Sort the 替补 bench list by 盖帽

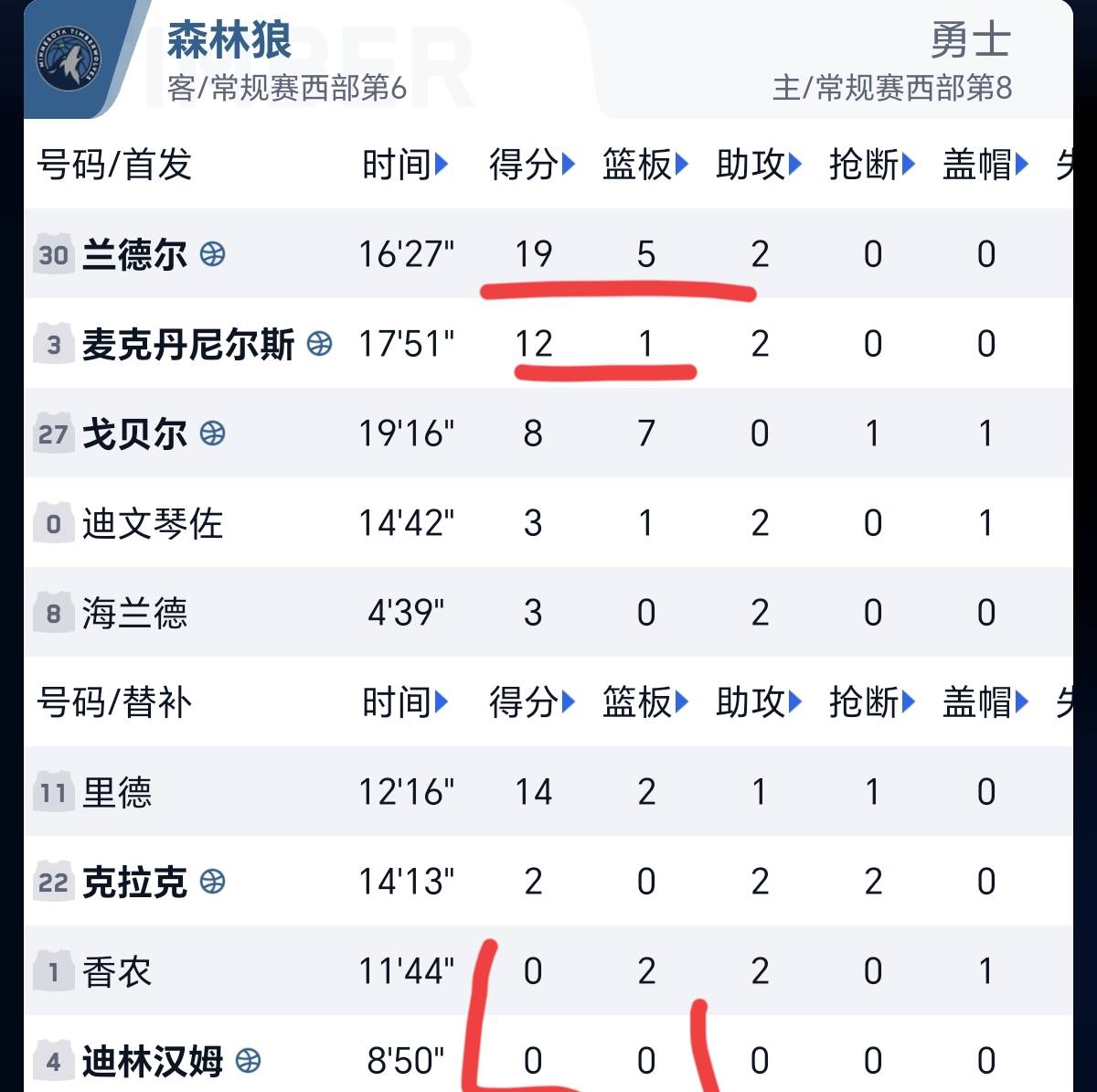click(985, 702)
